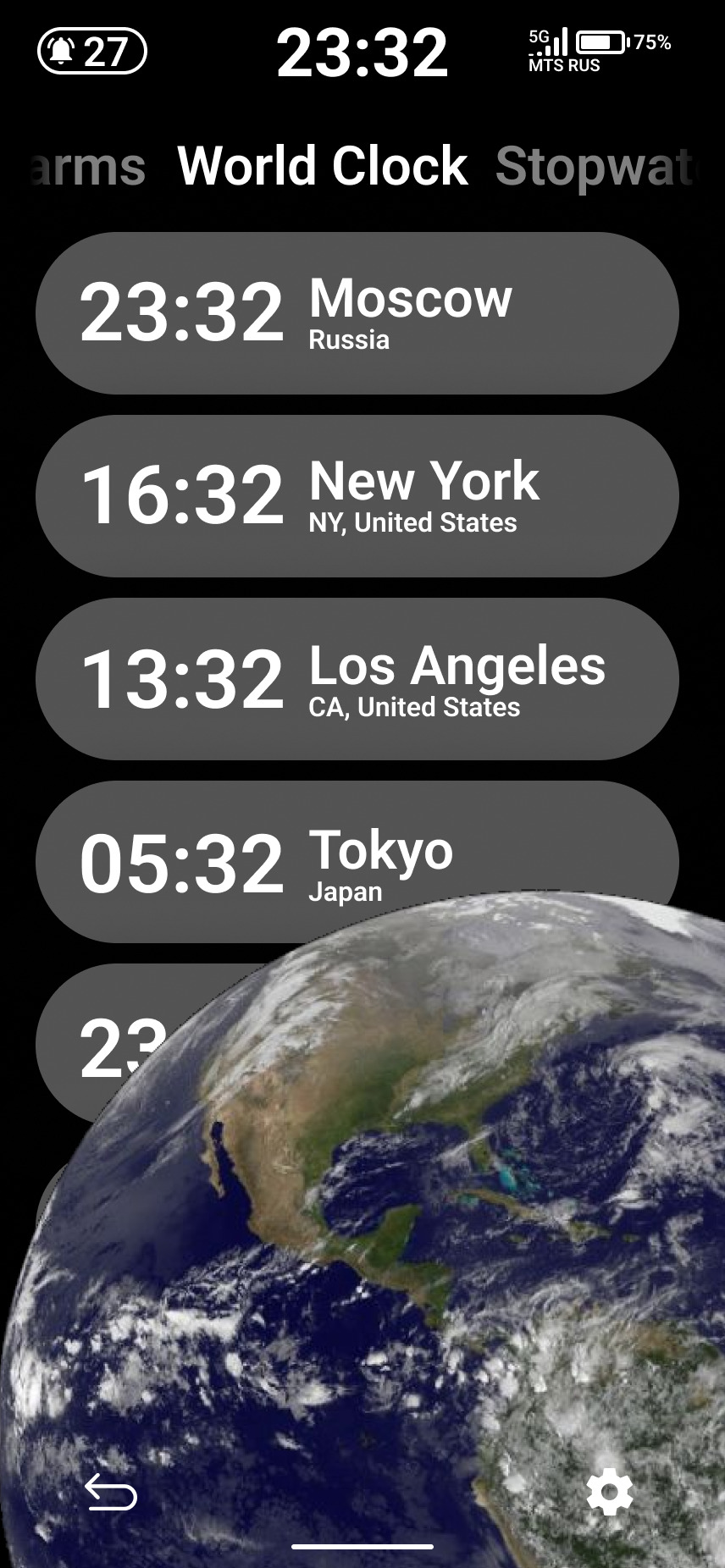This screenshot has width=725, height=1568.
Task: Go back using the return arrow
Action: (111, 1492)
